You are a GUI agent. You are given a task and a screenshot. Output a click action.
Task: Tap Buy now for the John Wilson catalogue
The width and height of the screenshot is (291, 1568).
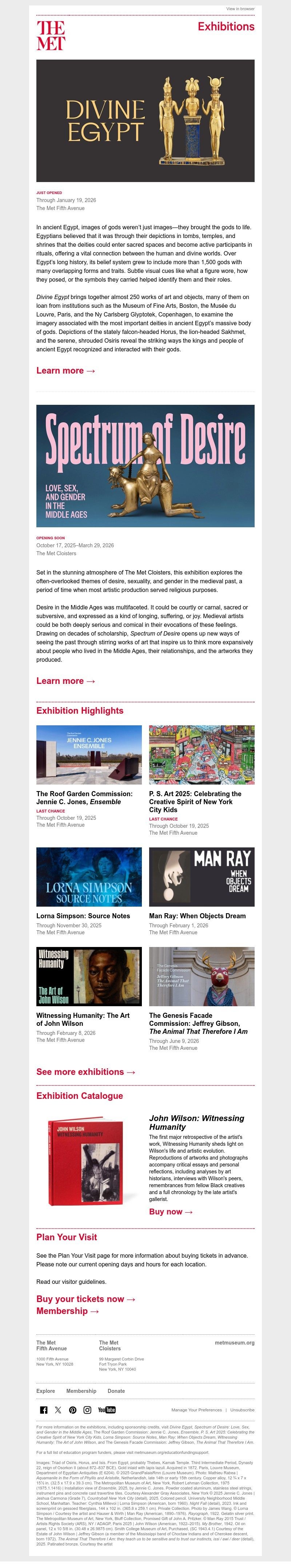point(171,1212)
